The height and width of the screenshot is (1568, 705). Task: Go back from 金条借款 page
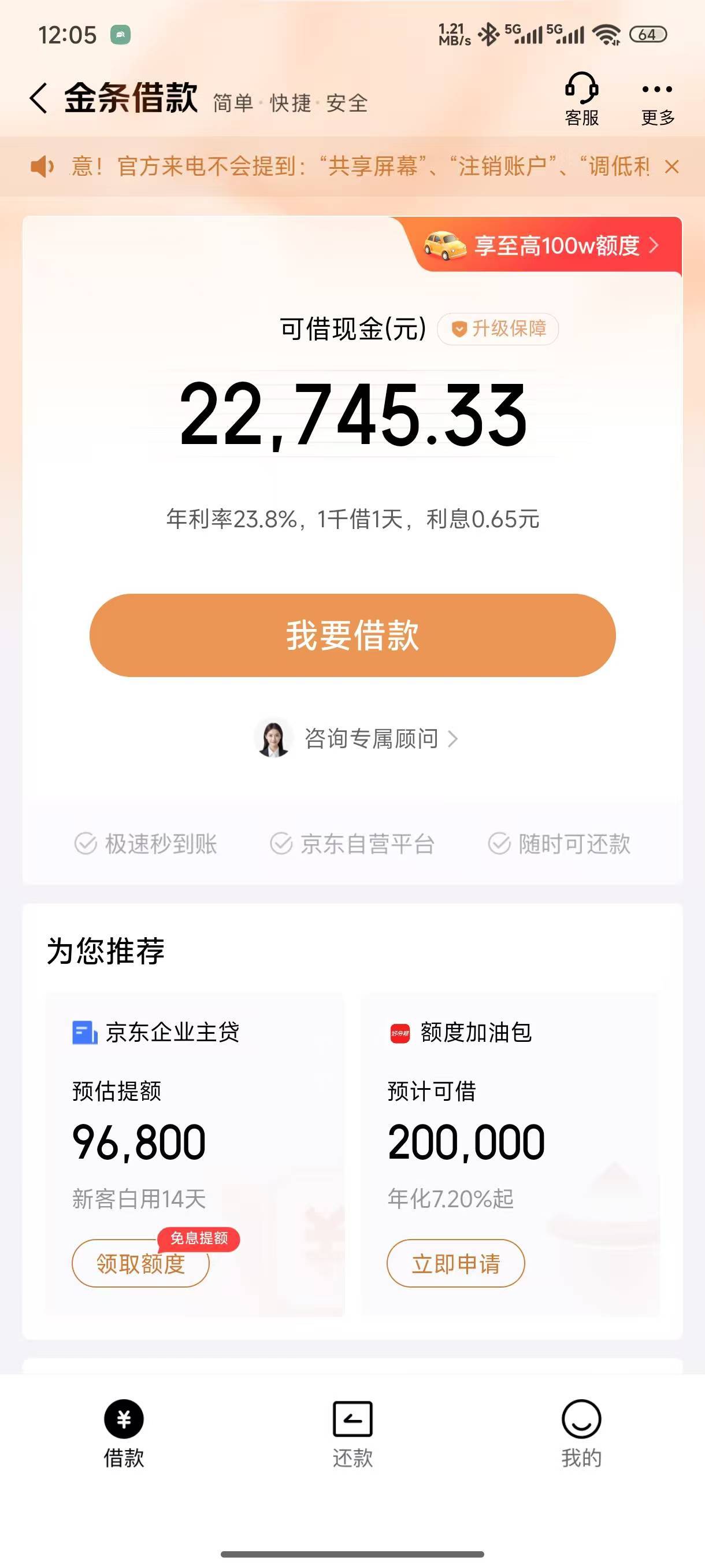pyautogui.click(x=38, y=98)
